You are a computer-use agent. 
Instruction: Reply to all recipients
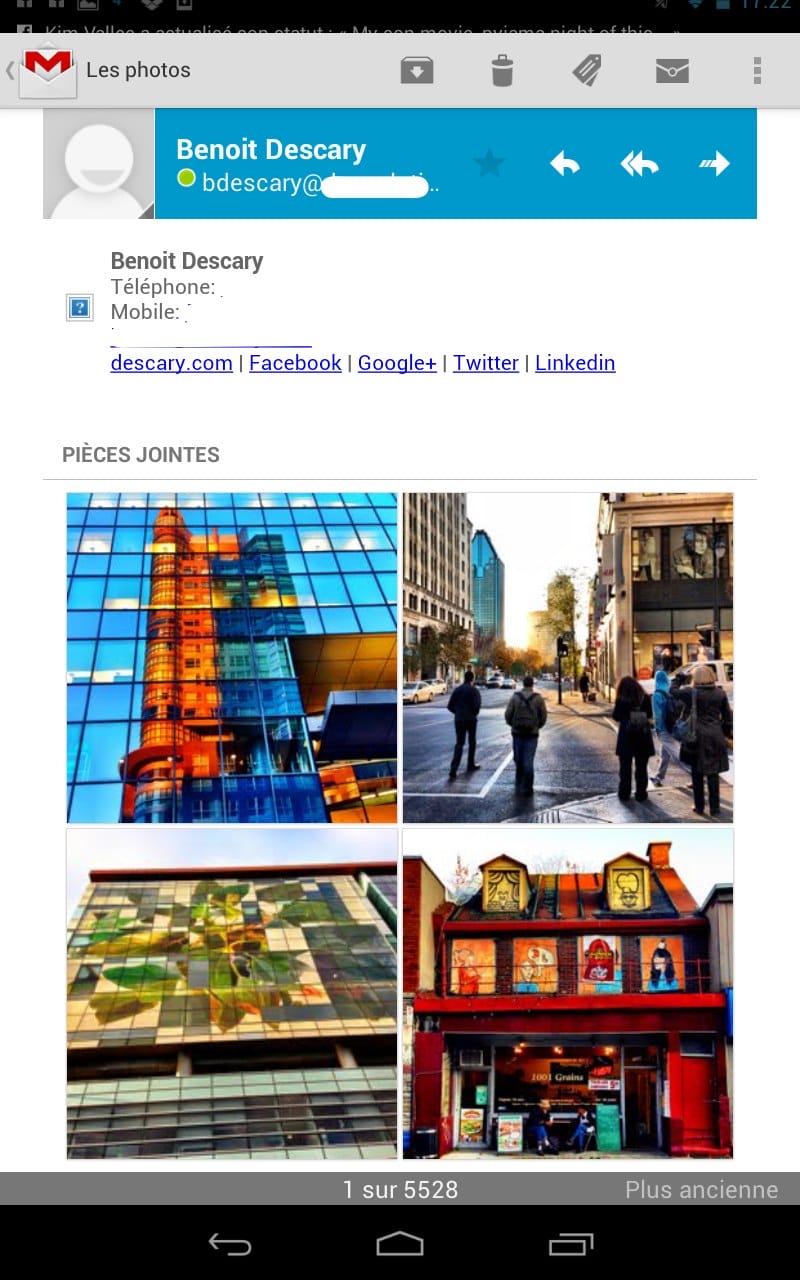tap(640, 163)
